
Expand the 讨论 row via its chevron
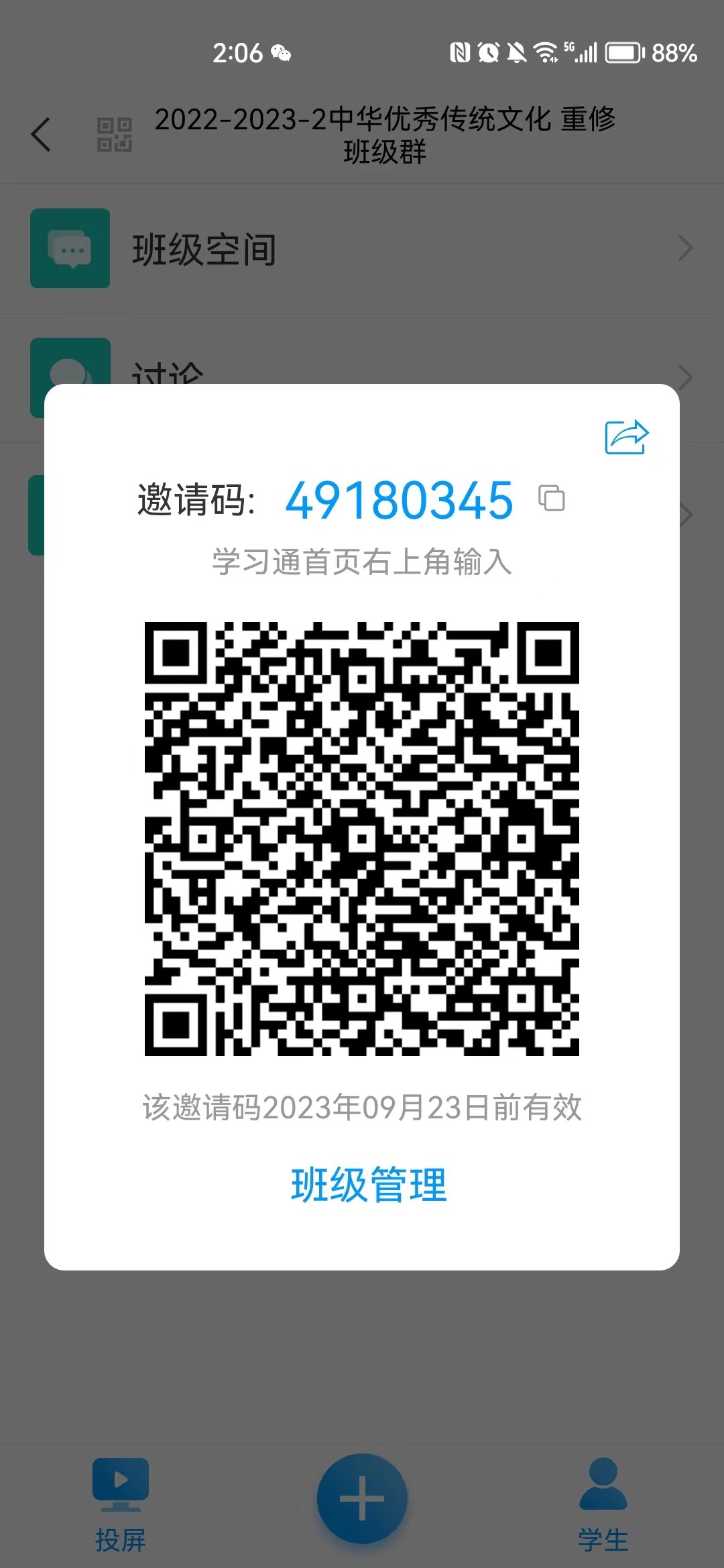click(685, 377)
